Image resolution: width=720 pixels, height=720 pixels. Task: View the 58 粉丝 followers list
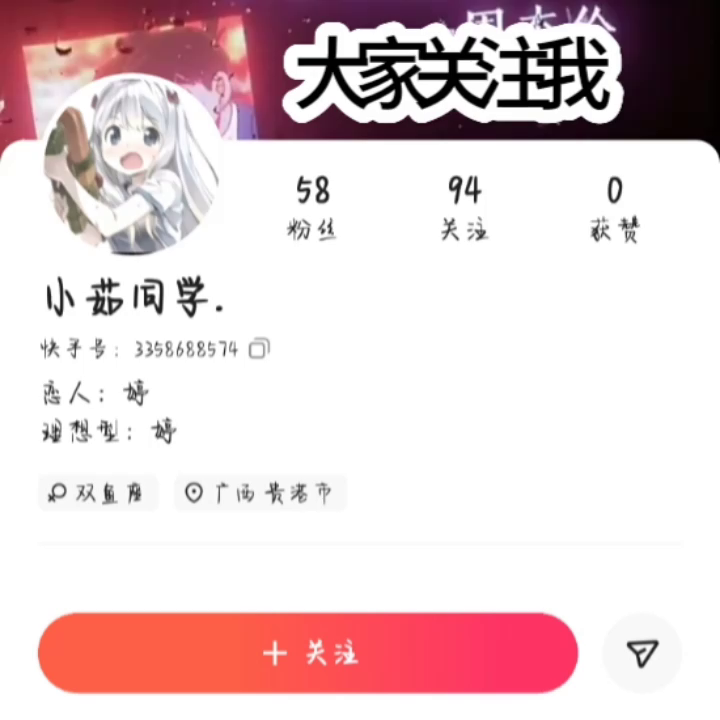click(313, 208)
